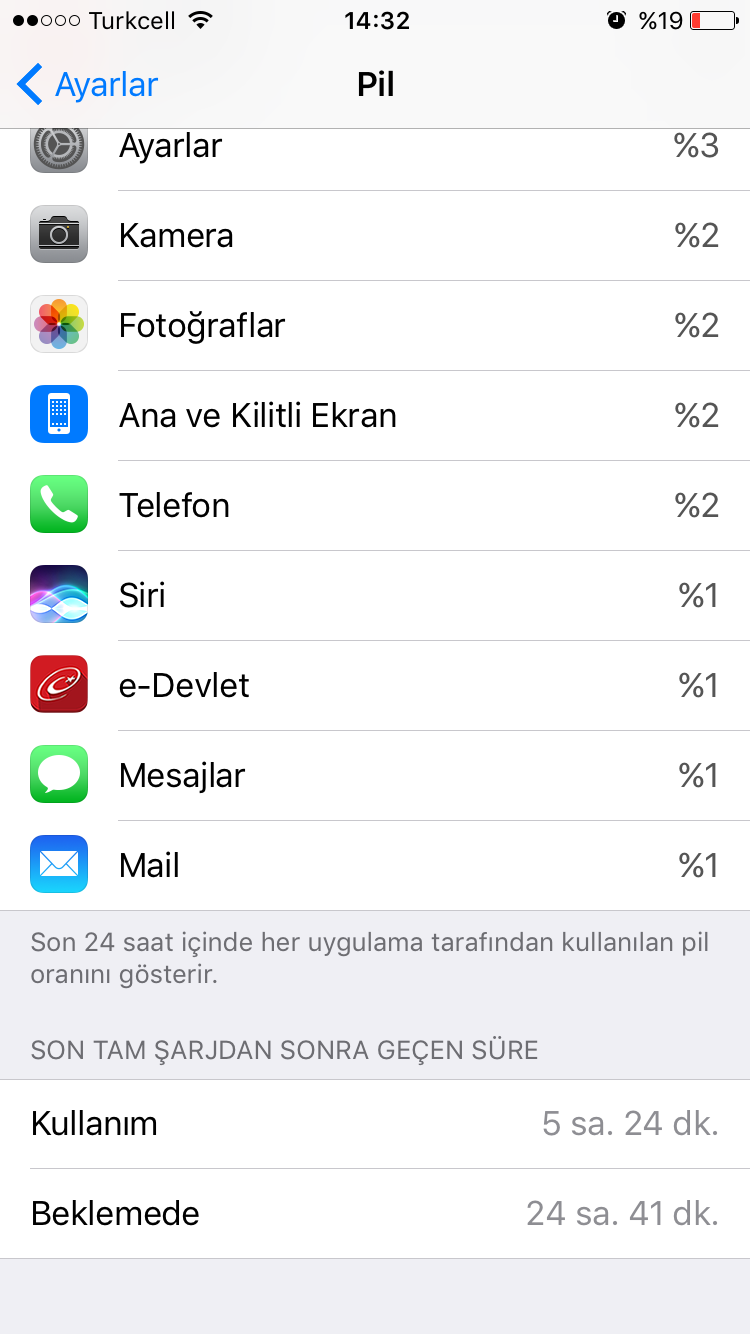Select the Telefon battery usage row

(375, 506)
